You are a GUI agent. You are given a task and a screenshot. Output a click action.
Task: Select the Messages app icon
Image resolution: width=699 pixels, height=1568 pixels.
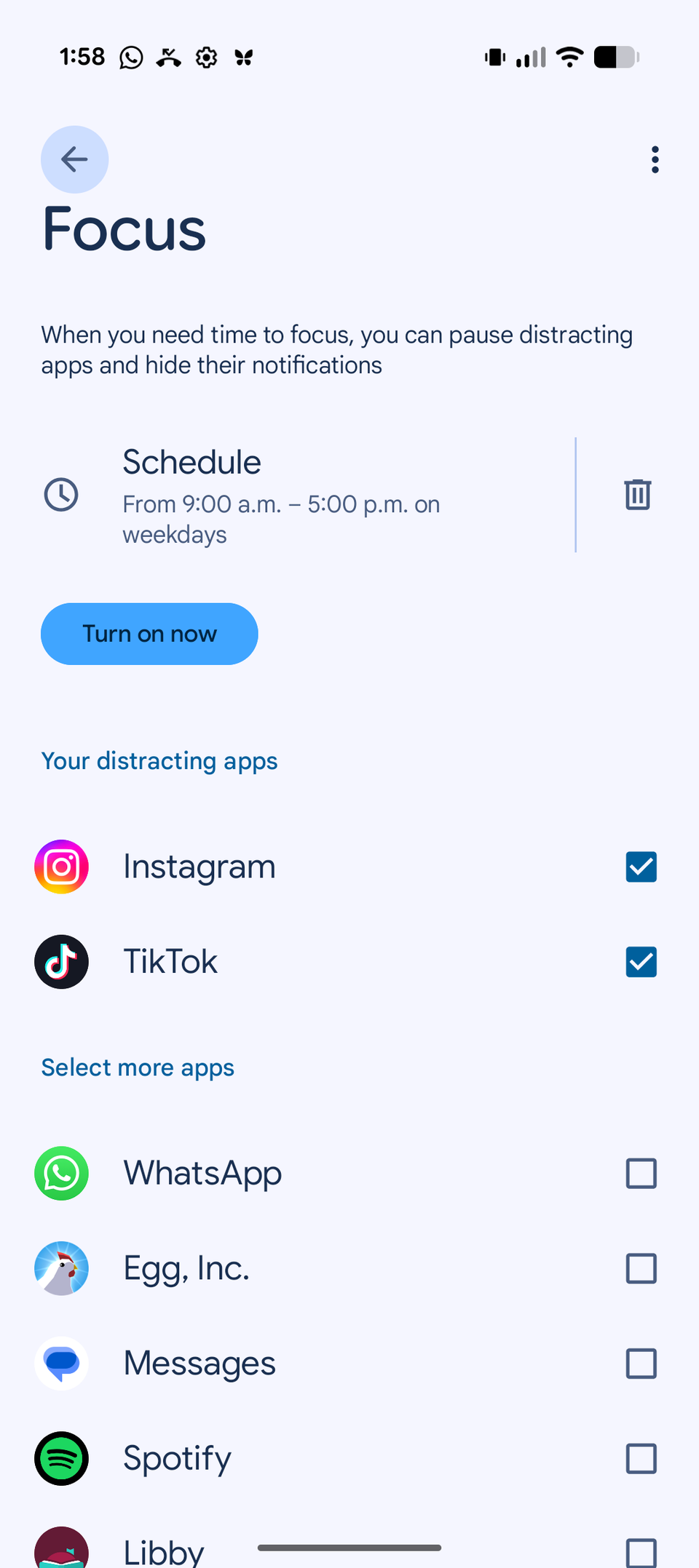click(61, 1364)
